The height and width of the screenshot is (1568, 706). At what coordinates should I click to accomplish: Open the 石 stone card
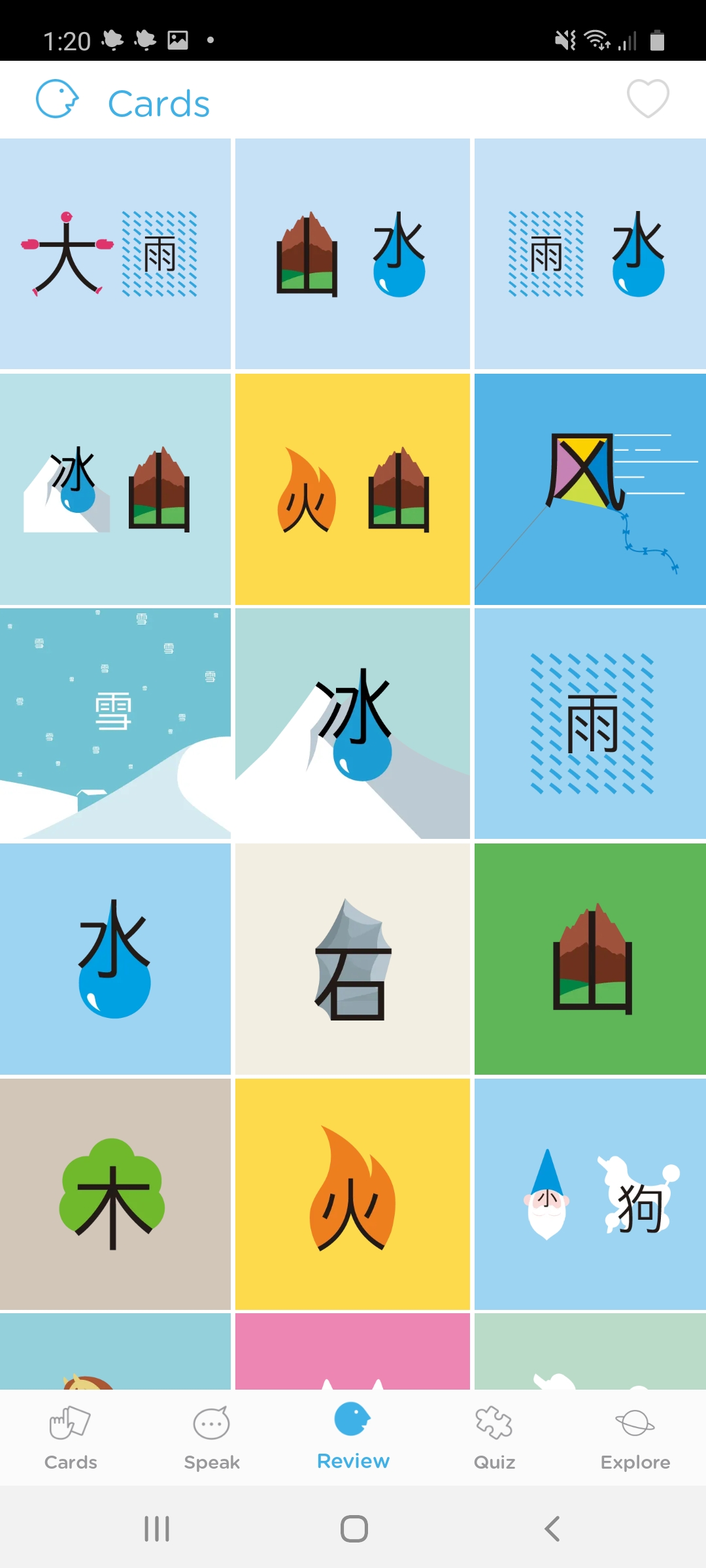coord(352,959)
